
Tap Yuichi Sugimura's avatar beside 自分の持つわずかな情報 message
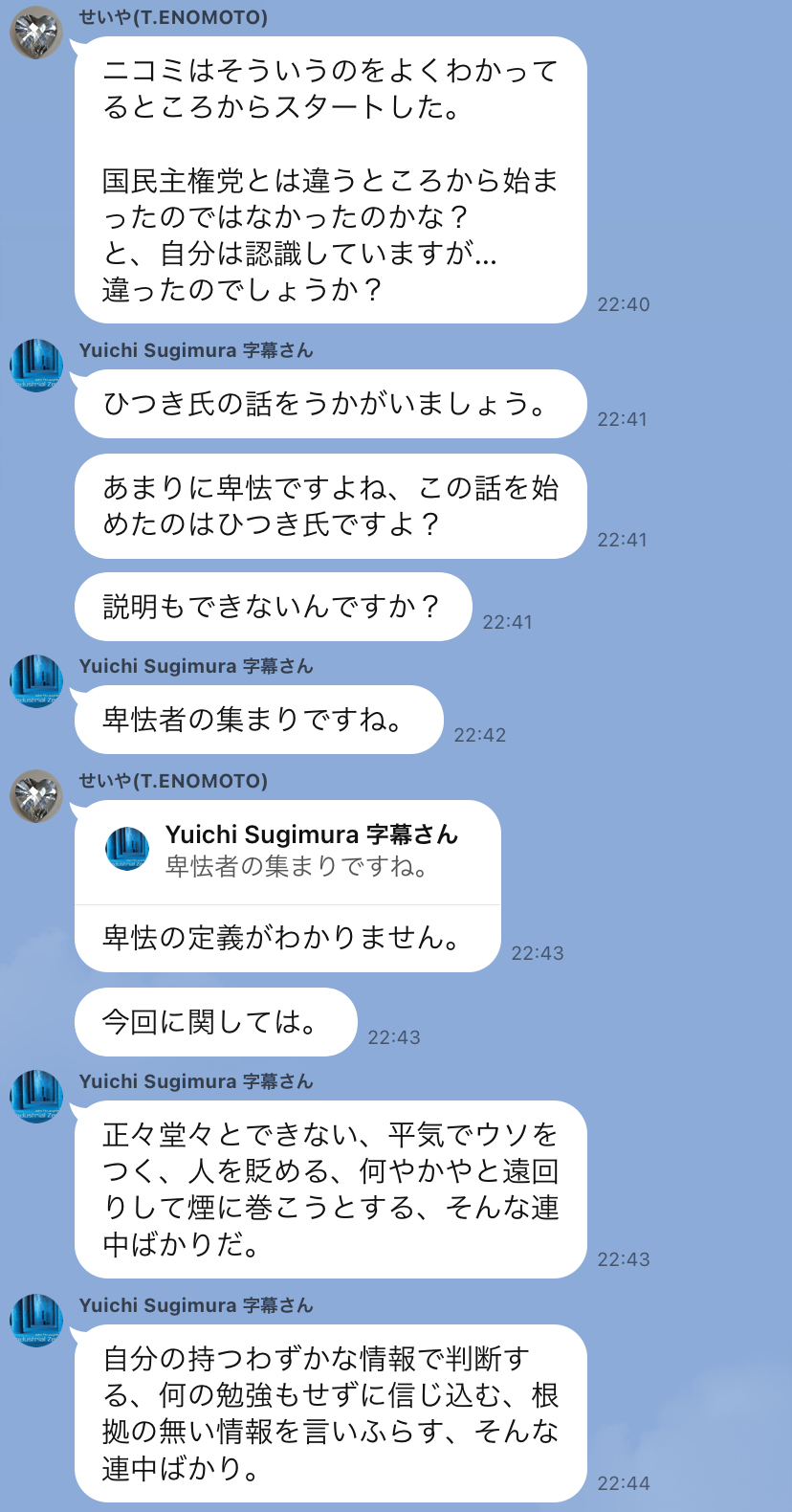(x=36, y=1321)
